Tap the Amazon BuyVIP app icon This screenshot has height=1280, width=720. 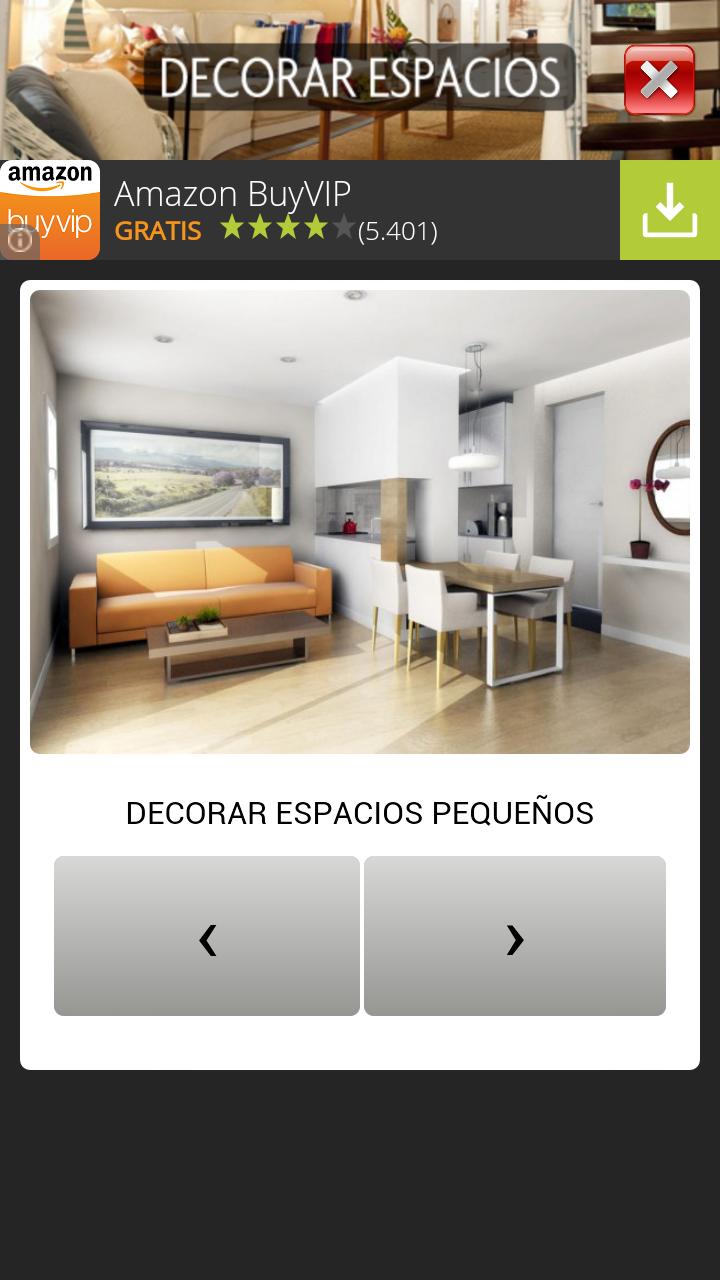(x=50, y=209)
